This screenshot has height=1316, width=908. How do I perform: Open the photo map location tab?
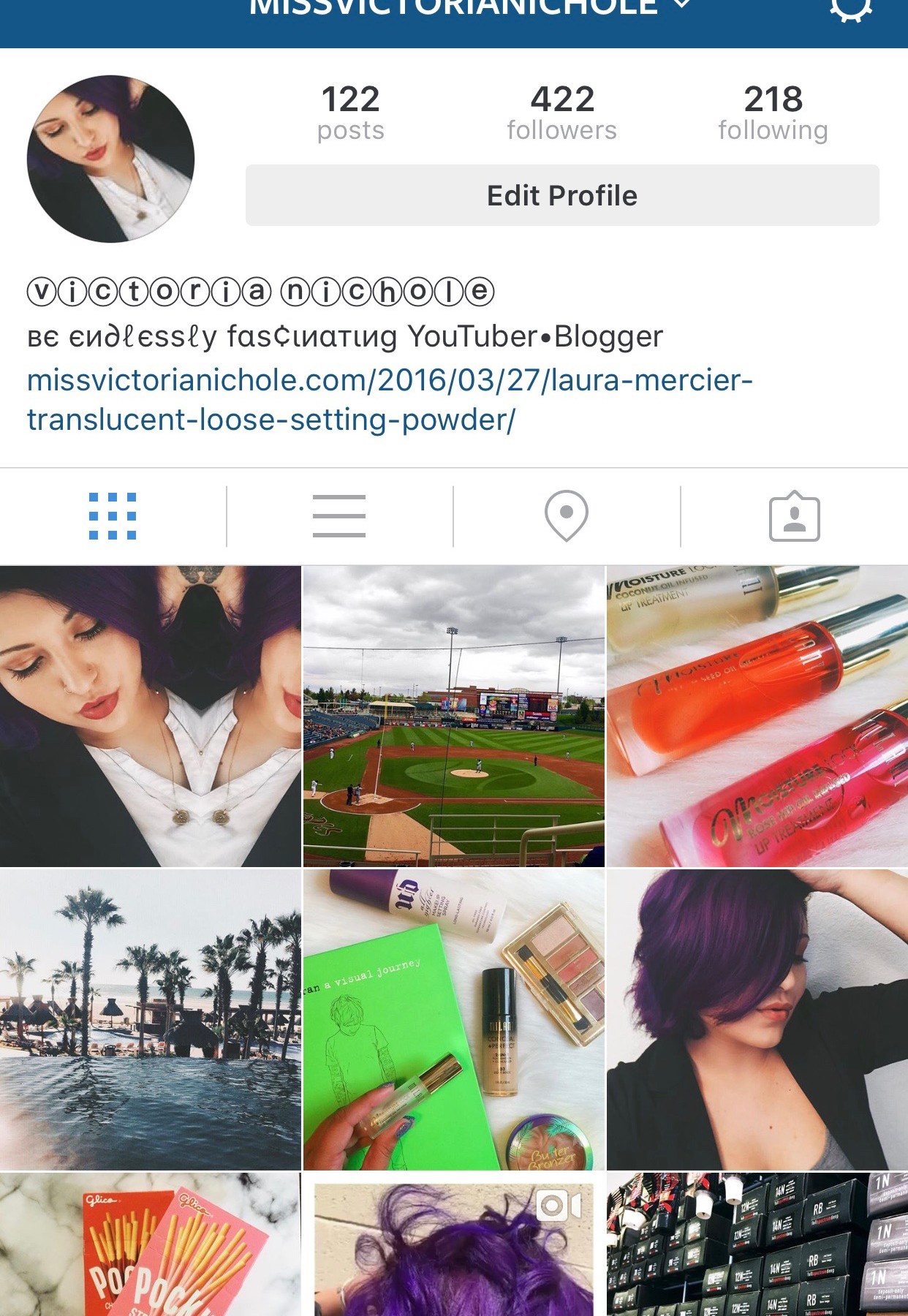[567, 516]
